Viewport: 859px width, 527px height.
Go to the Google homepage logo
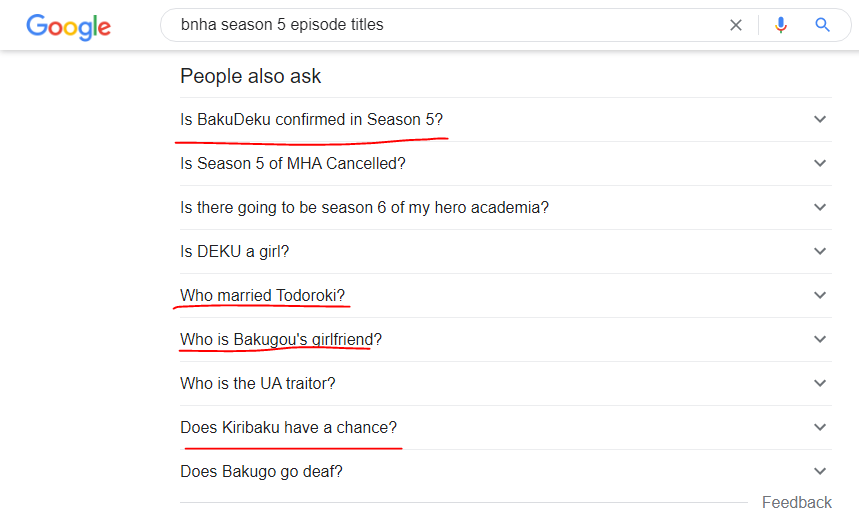[x=68, y=26]
